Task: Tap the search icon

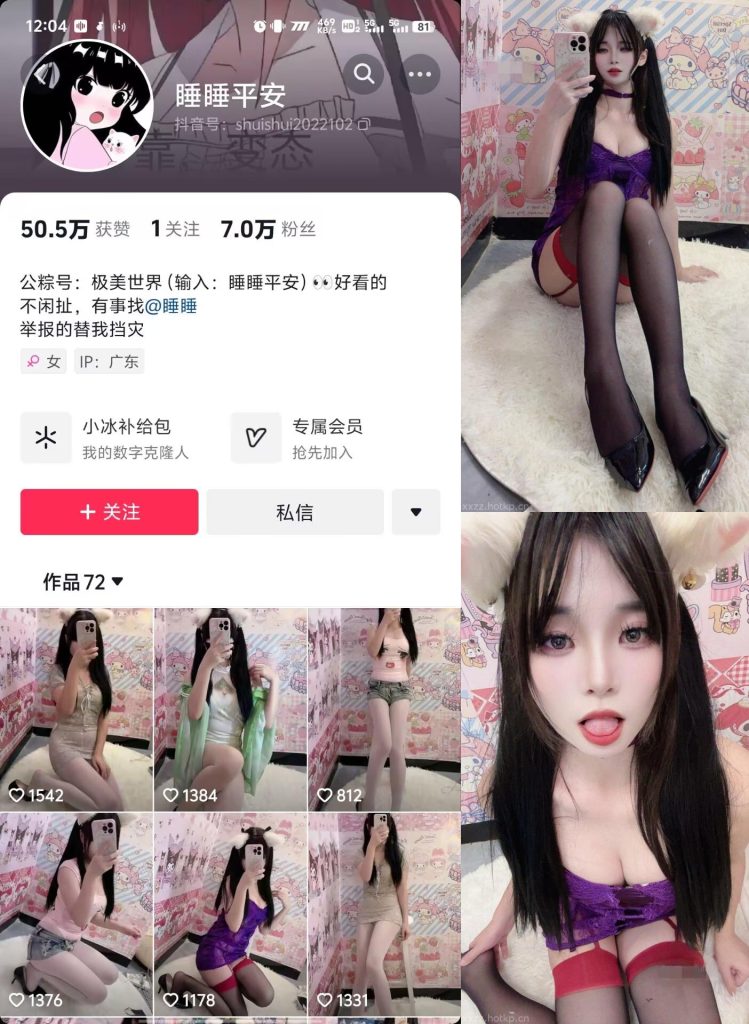Action: 363,74
